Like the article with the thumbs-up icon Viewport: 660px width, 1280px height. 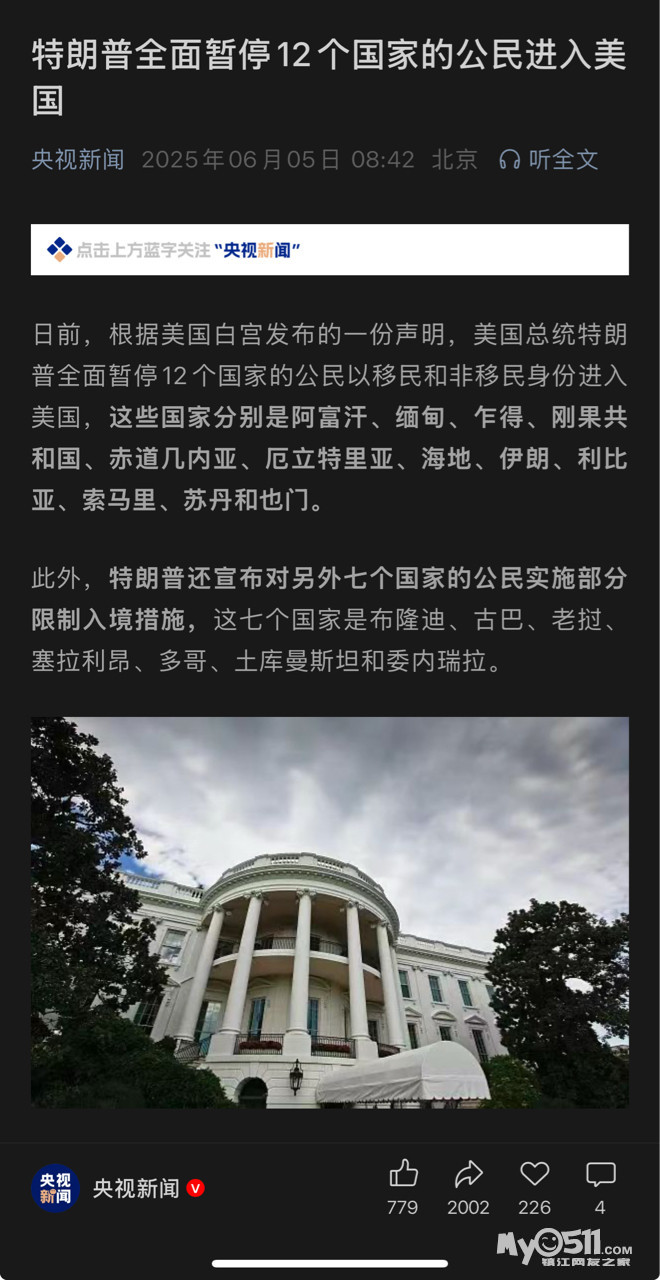click(403, 1174)
